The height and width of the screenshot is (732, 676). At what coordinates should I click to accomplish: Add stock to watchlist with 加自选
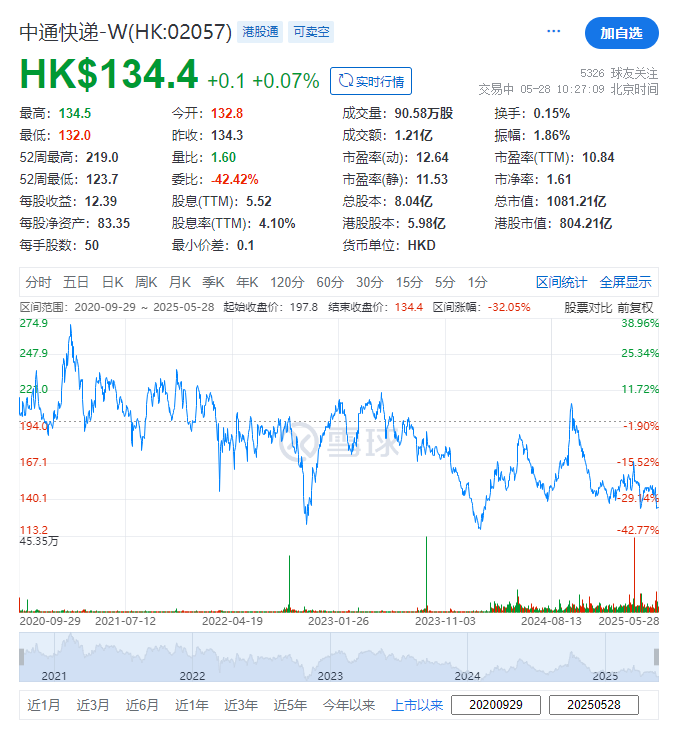click(621, 33)
